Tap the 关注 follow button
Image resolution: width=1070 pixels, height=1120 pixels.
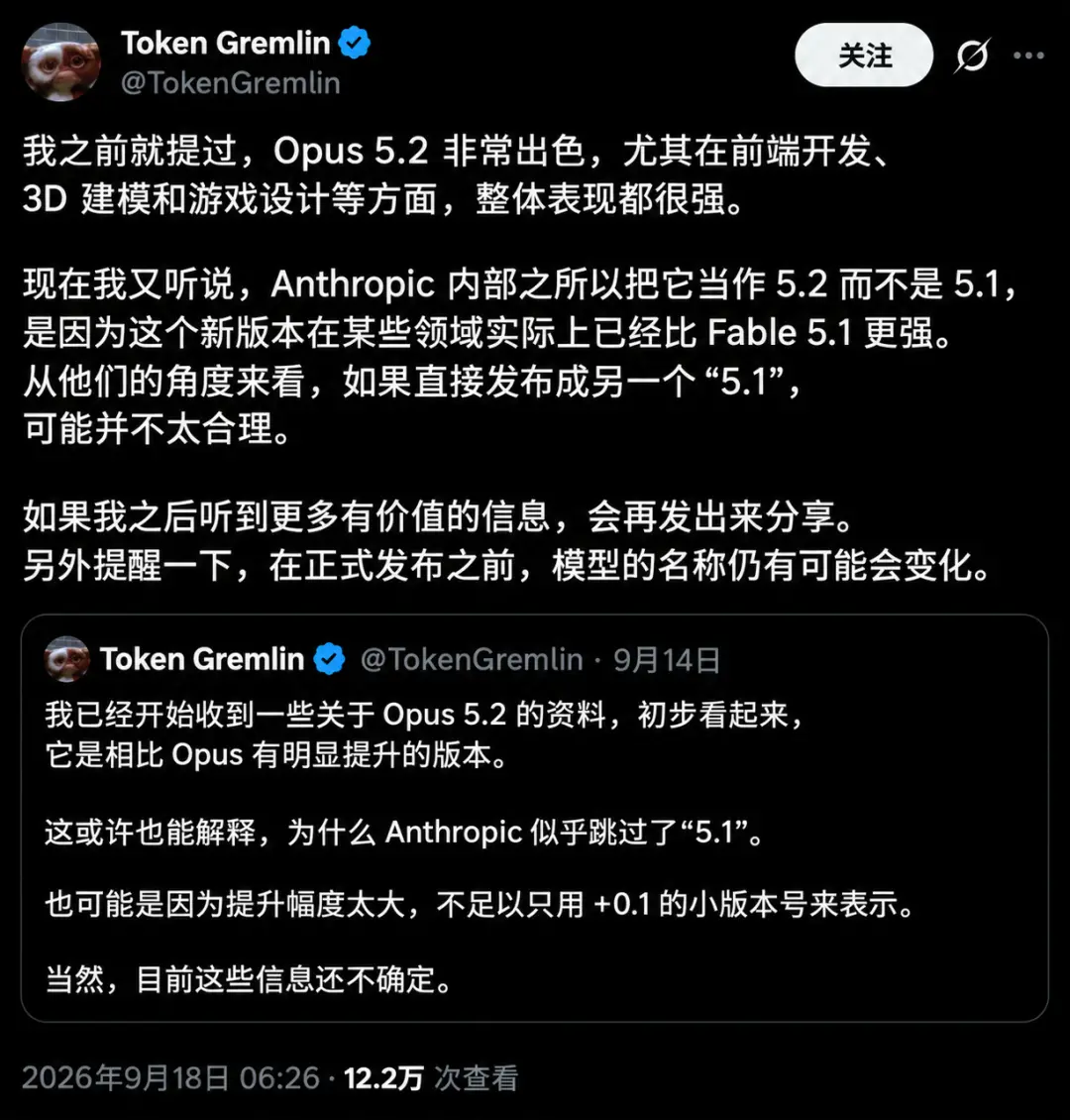(864, 55)
